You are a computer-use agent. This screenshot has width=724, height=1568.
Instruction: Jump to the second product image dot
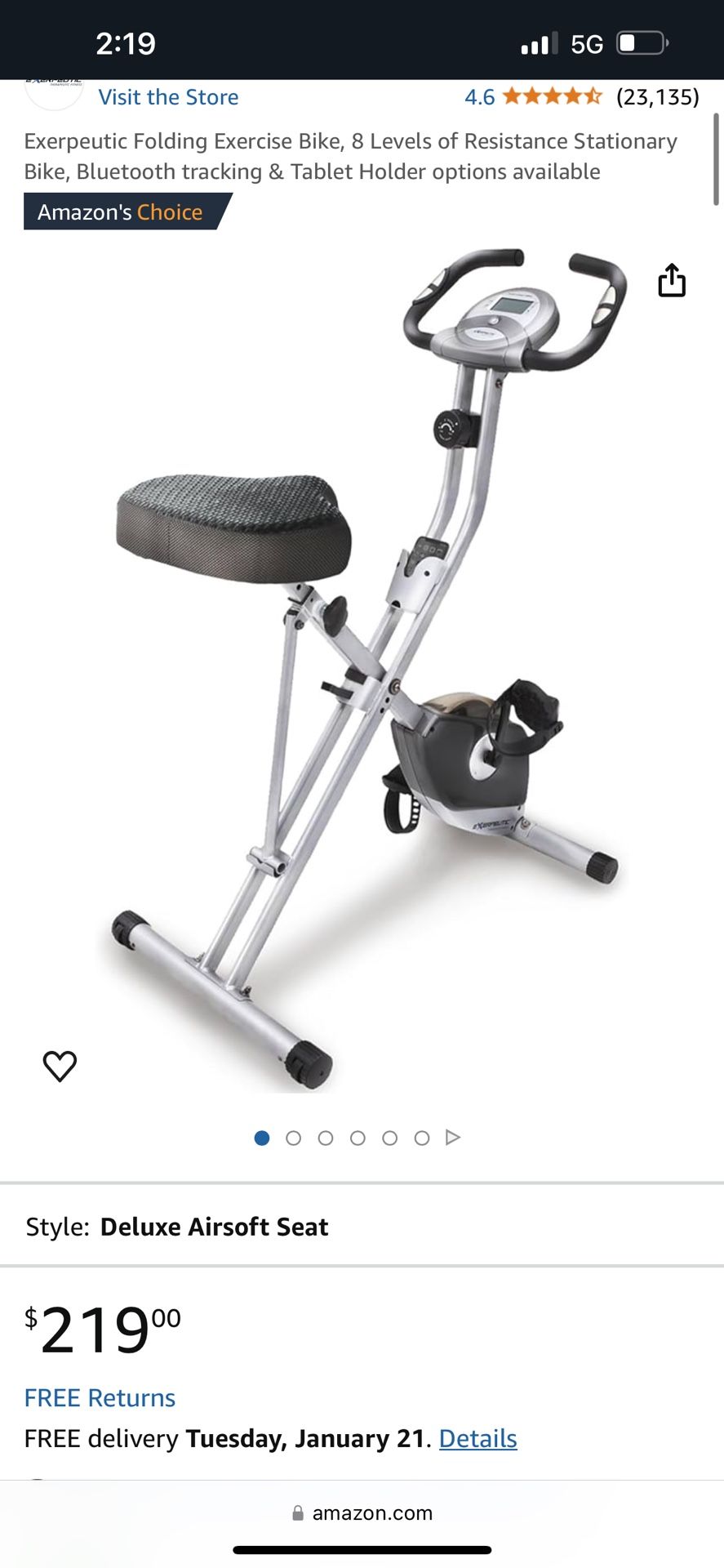click(x=294, y=1138)
